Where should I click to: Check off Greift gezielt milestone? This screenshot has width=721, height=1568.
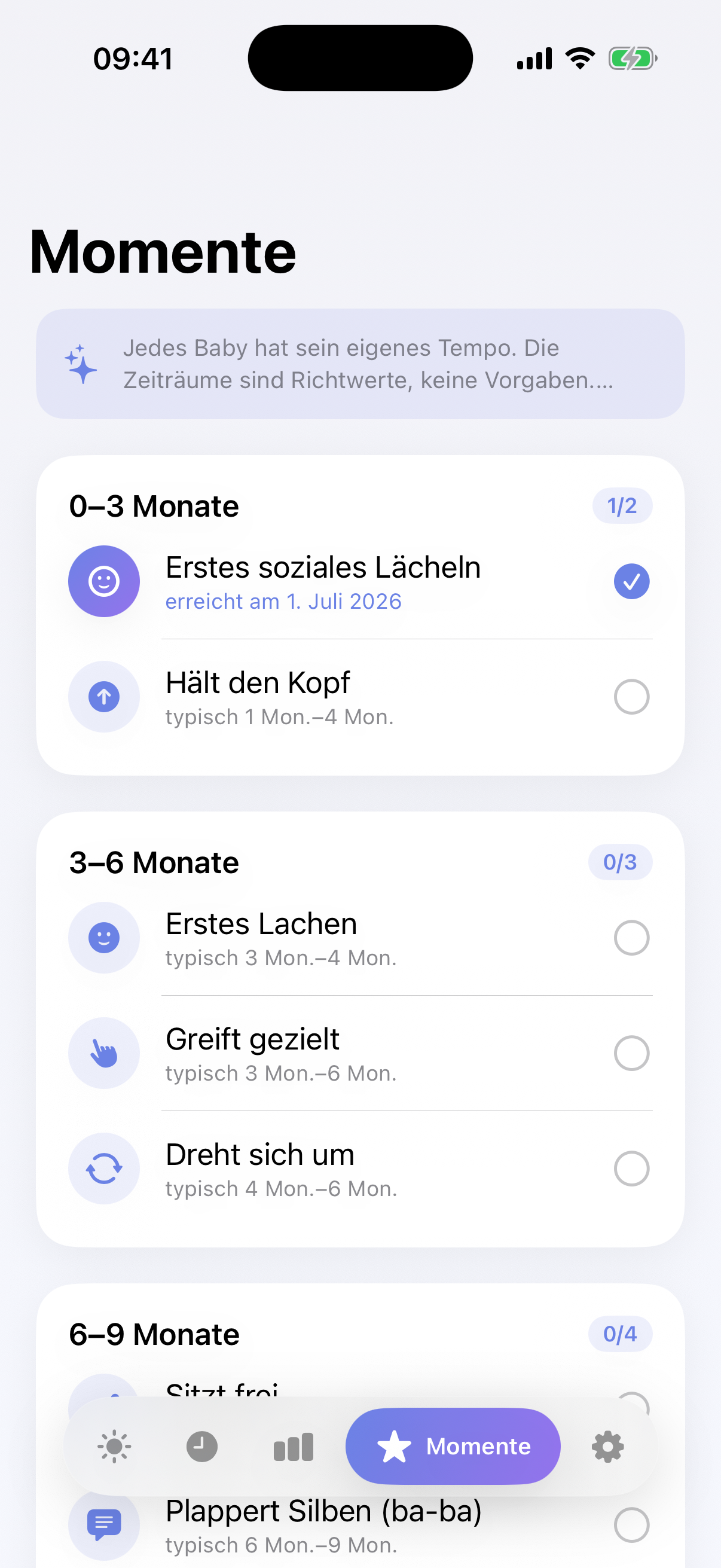point(631,1053)
